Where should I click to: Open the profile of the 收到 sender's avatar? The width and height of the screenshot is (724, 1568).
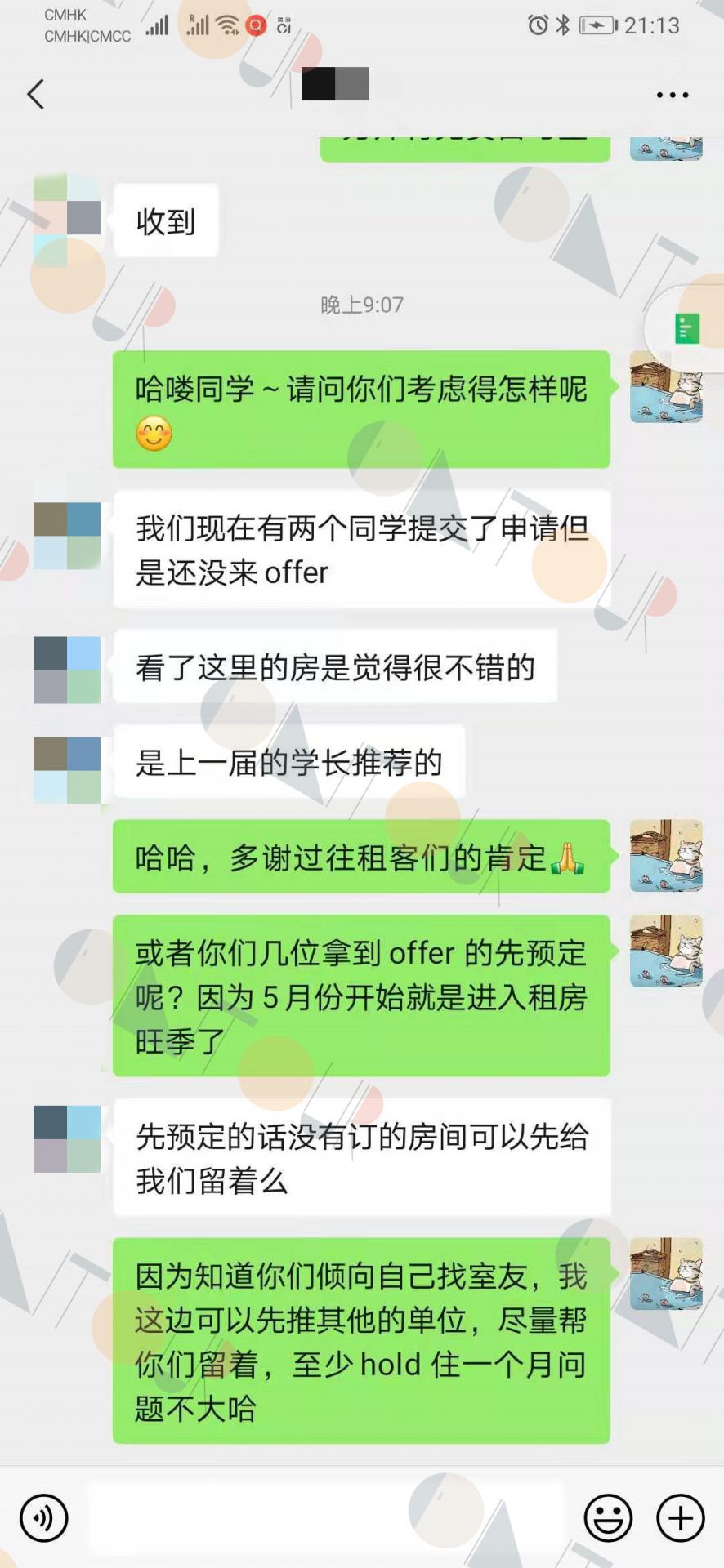pos(67,217)
